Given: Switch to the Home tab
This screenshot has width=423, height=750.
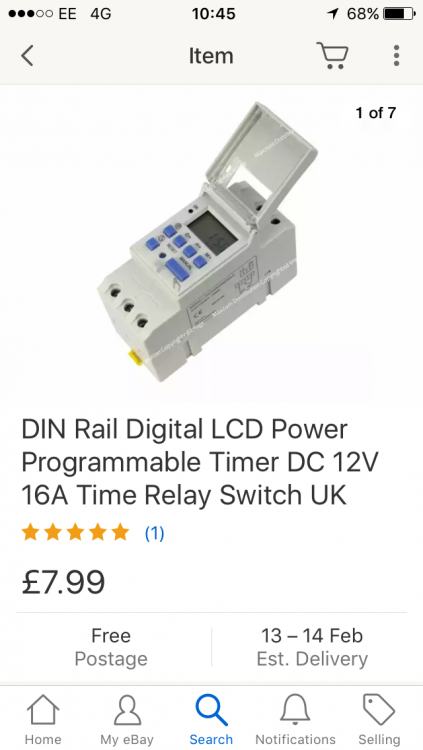Looking at the screenshot, I should pos(43,719).
